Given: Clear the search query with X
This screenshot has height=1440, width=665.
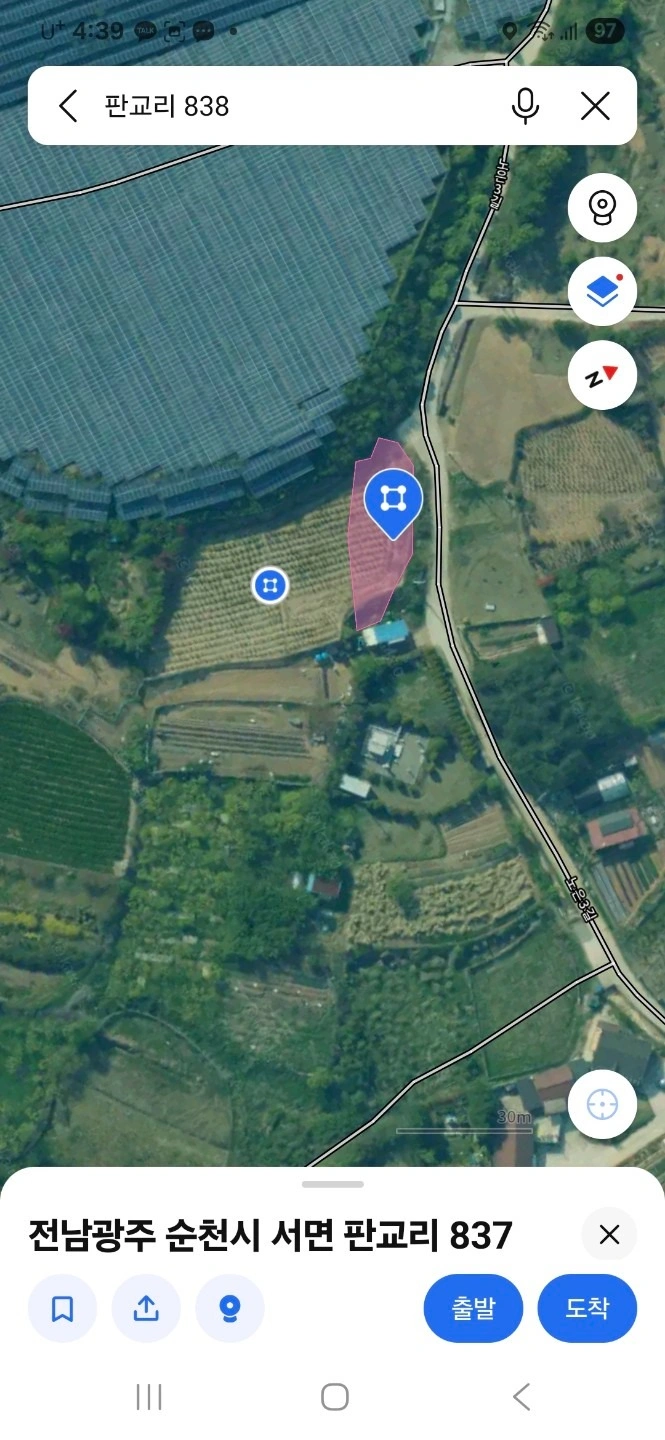Looking at the screenshot, I should tap(595, 106).
